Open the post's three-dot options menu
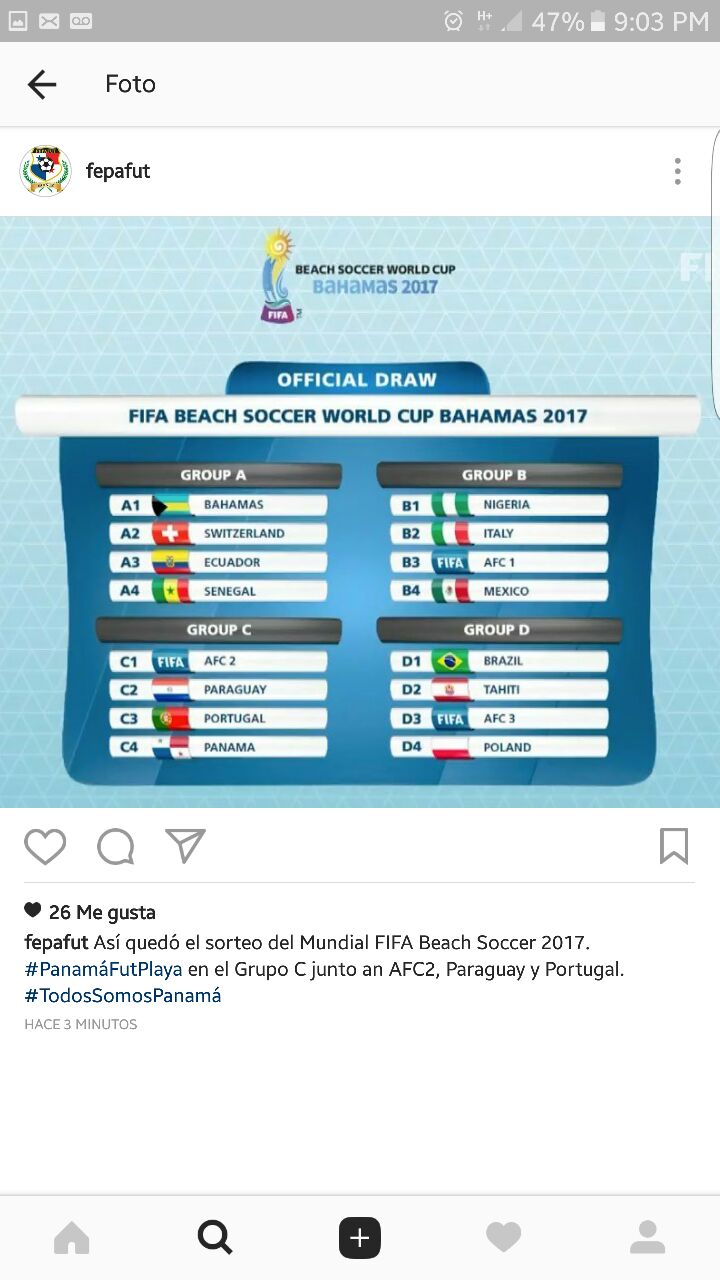The height and width of the screenshot is (1280, 720). pos(677,171)
